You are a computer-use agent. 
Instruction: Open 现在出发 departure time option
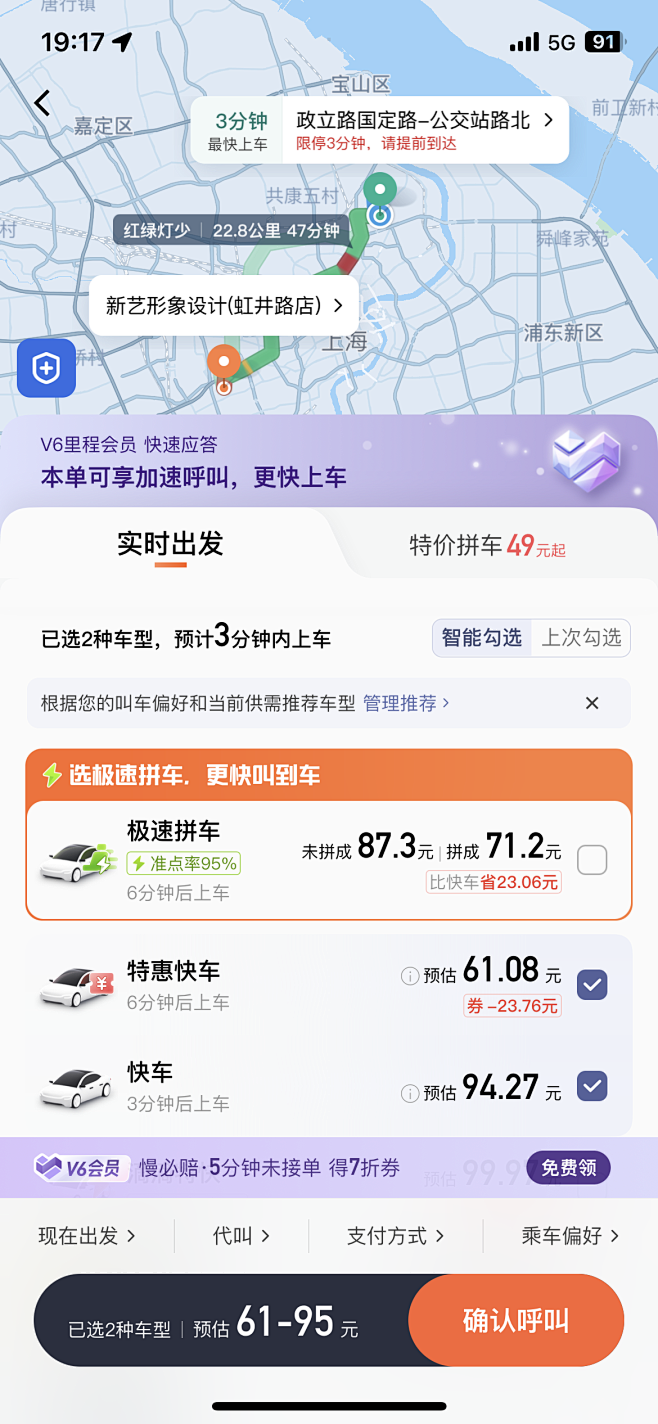point(87,1236)
